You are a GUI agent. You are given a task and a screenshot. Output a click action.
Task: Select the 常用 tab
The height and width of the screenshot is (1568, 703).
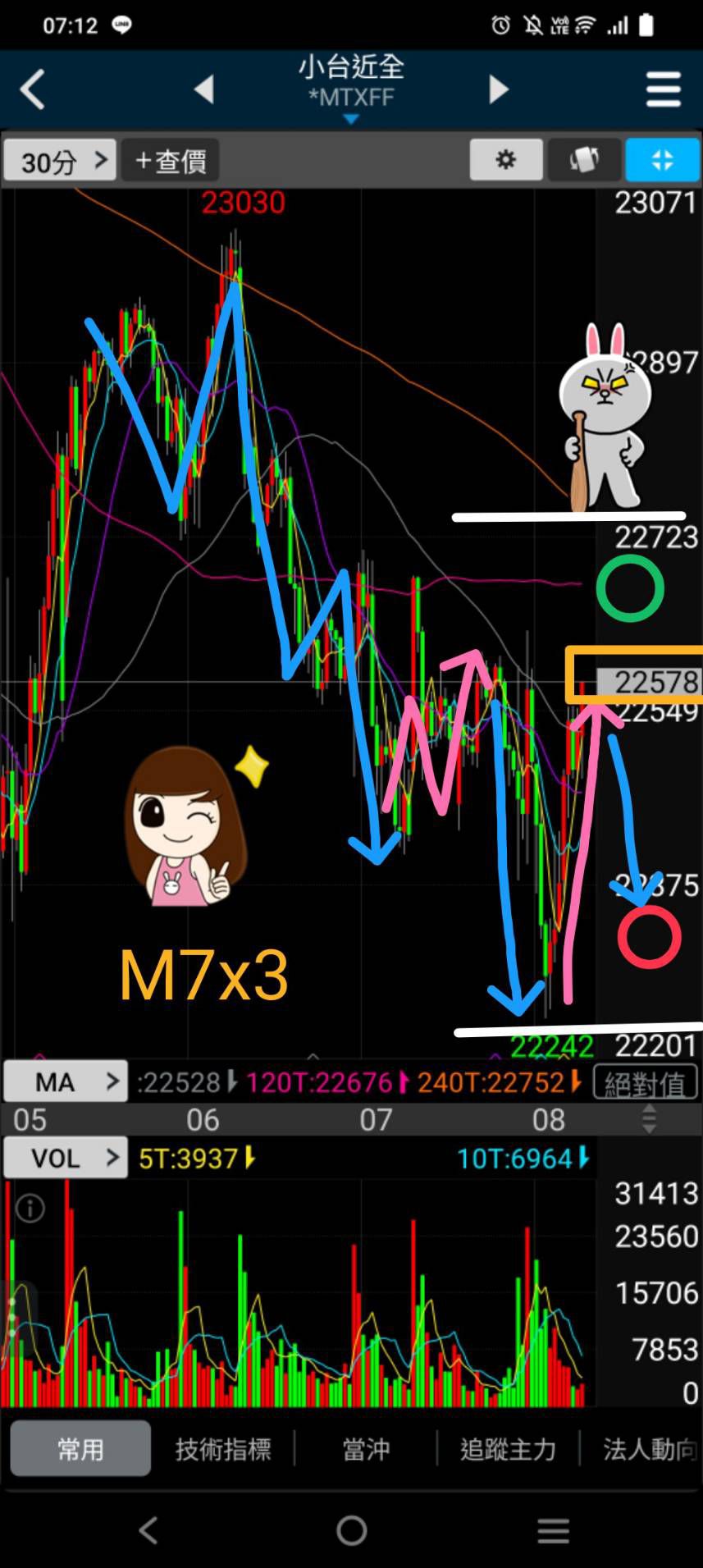coord(80,1449)
